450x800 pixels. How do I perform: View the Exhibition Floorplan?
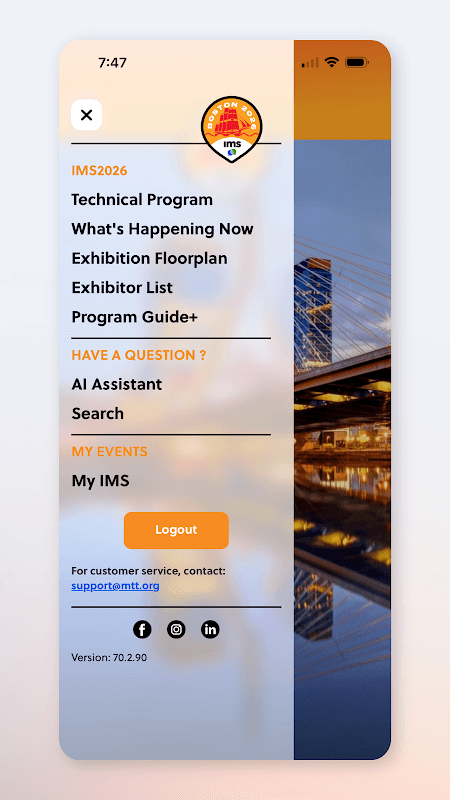[149, 259]
